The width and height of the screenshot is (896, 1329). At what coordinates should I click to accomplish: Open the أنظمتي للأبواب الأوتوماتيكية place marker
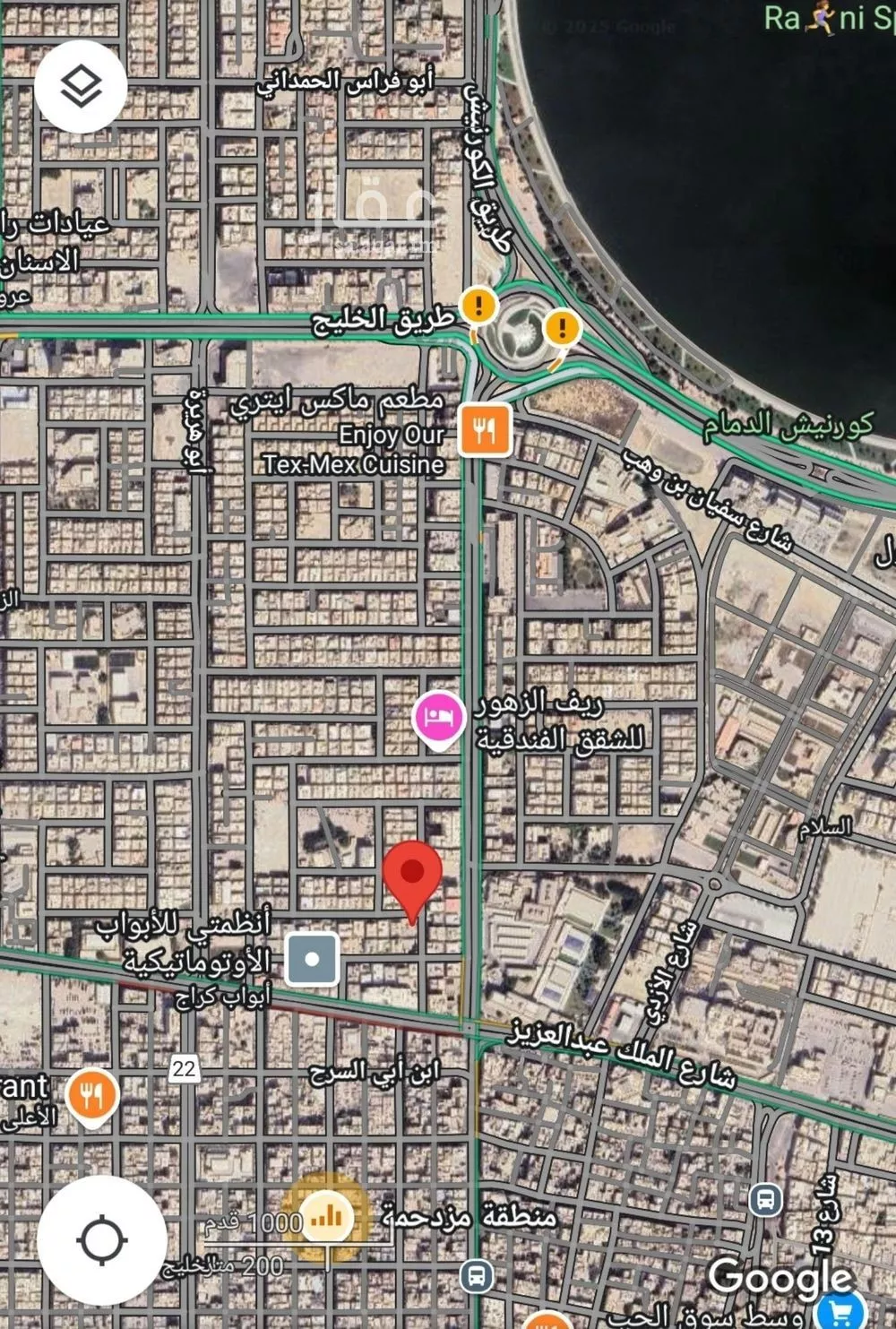click(x=312, y=959)
